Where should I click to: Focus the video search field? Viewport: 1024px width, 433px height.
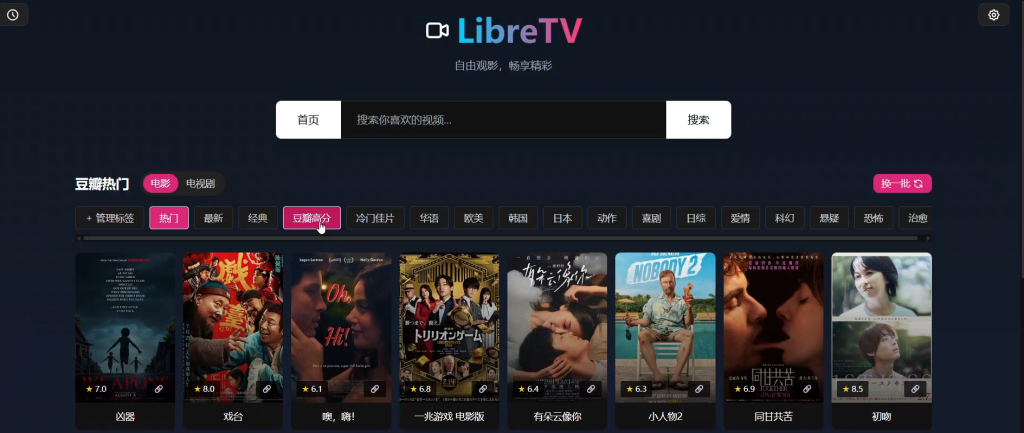(x=503, y=120)
